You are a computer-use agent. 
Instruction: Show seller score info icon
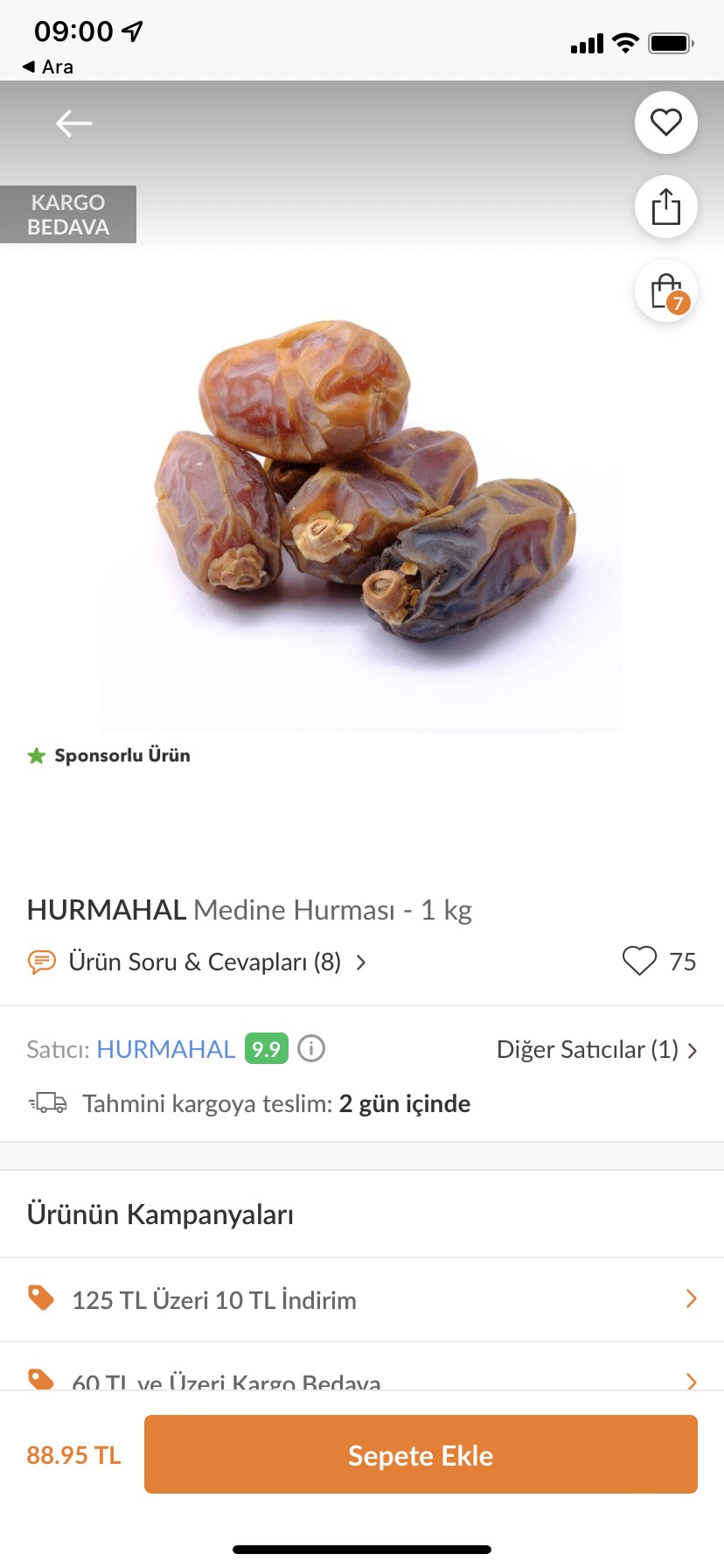point(311,1048)
